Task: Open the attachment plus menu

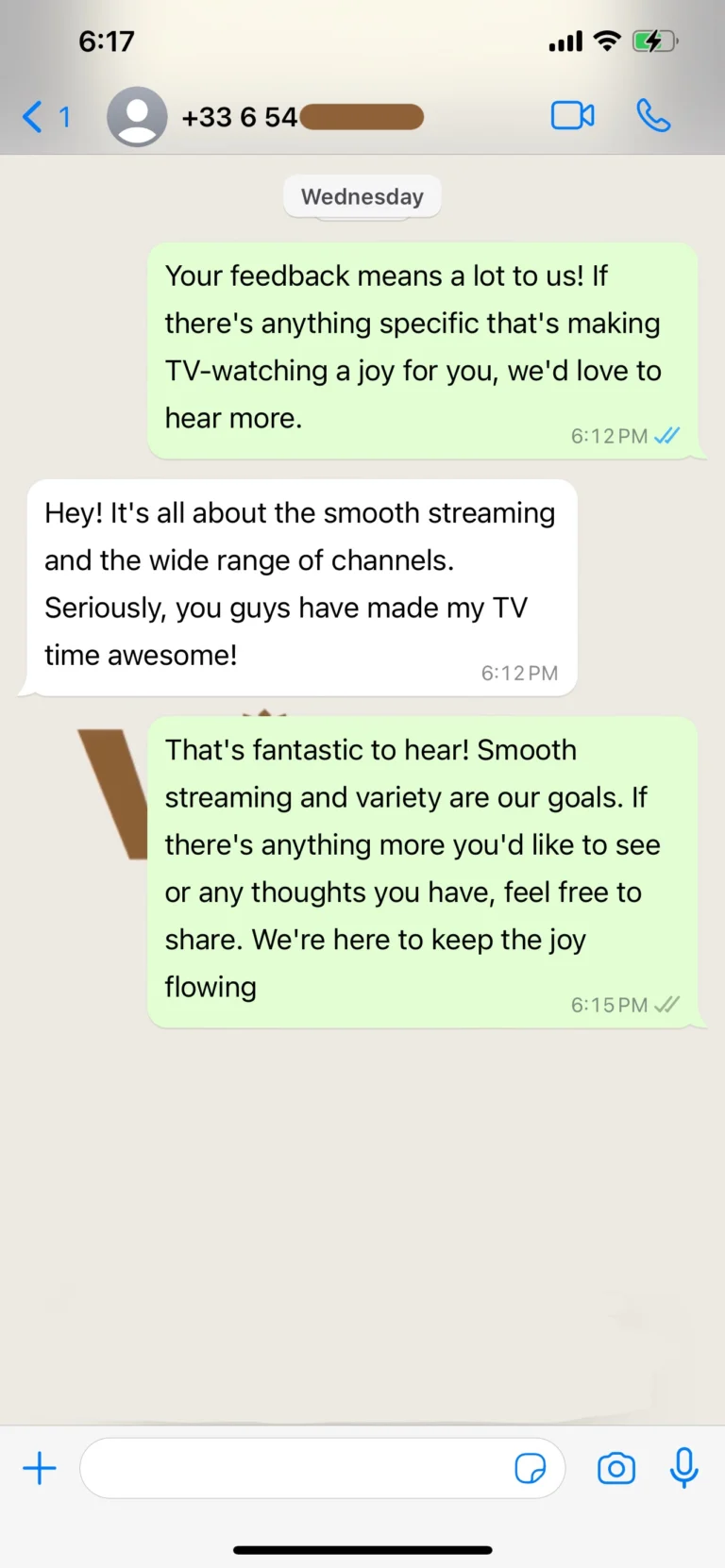Action: click(x=40, y=1468)
